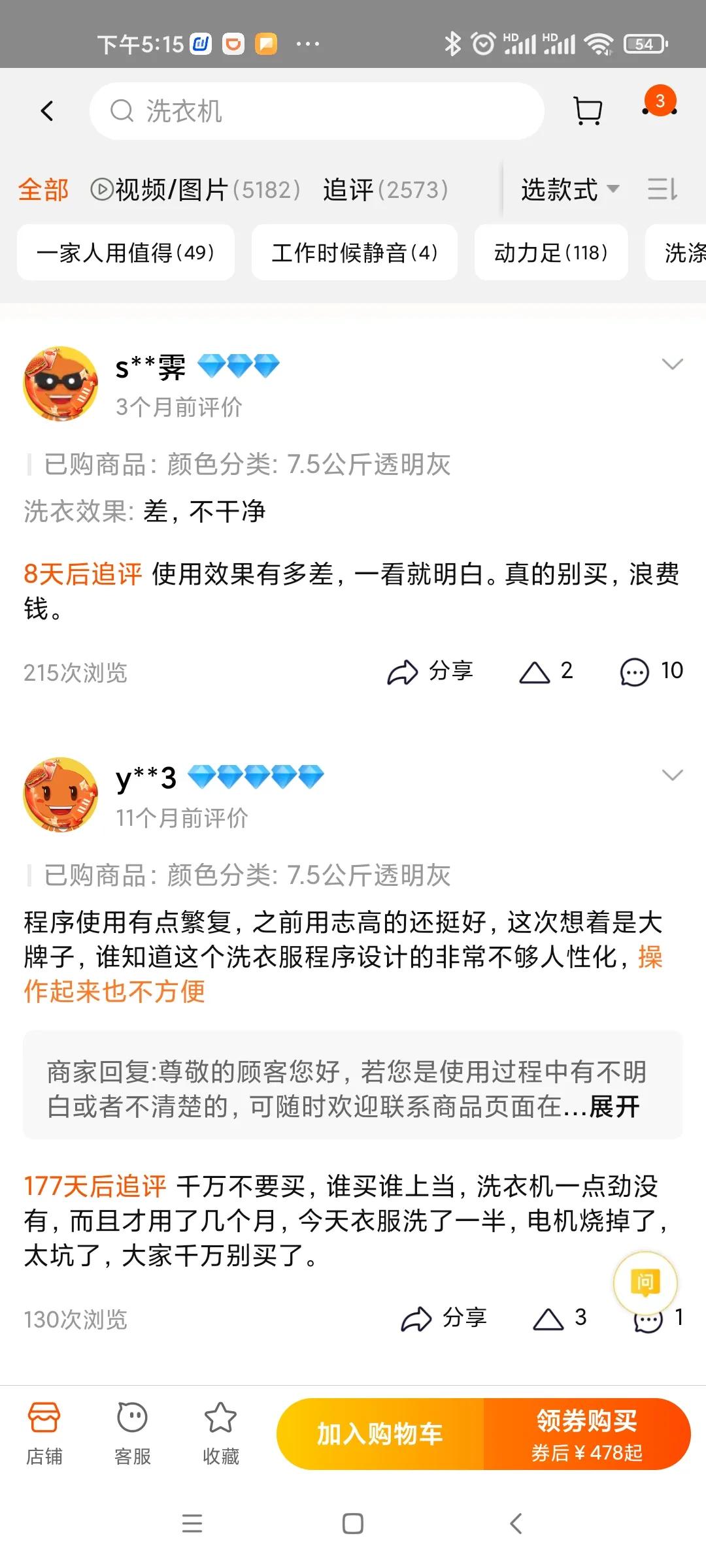Expand the merchant reply via 展开
This screenshot has height=1568, width=706.
coord(615,1105)
